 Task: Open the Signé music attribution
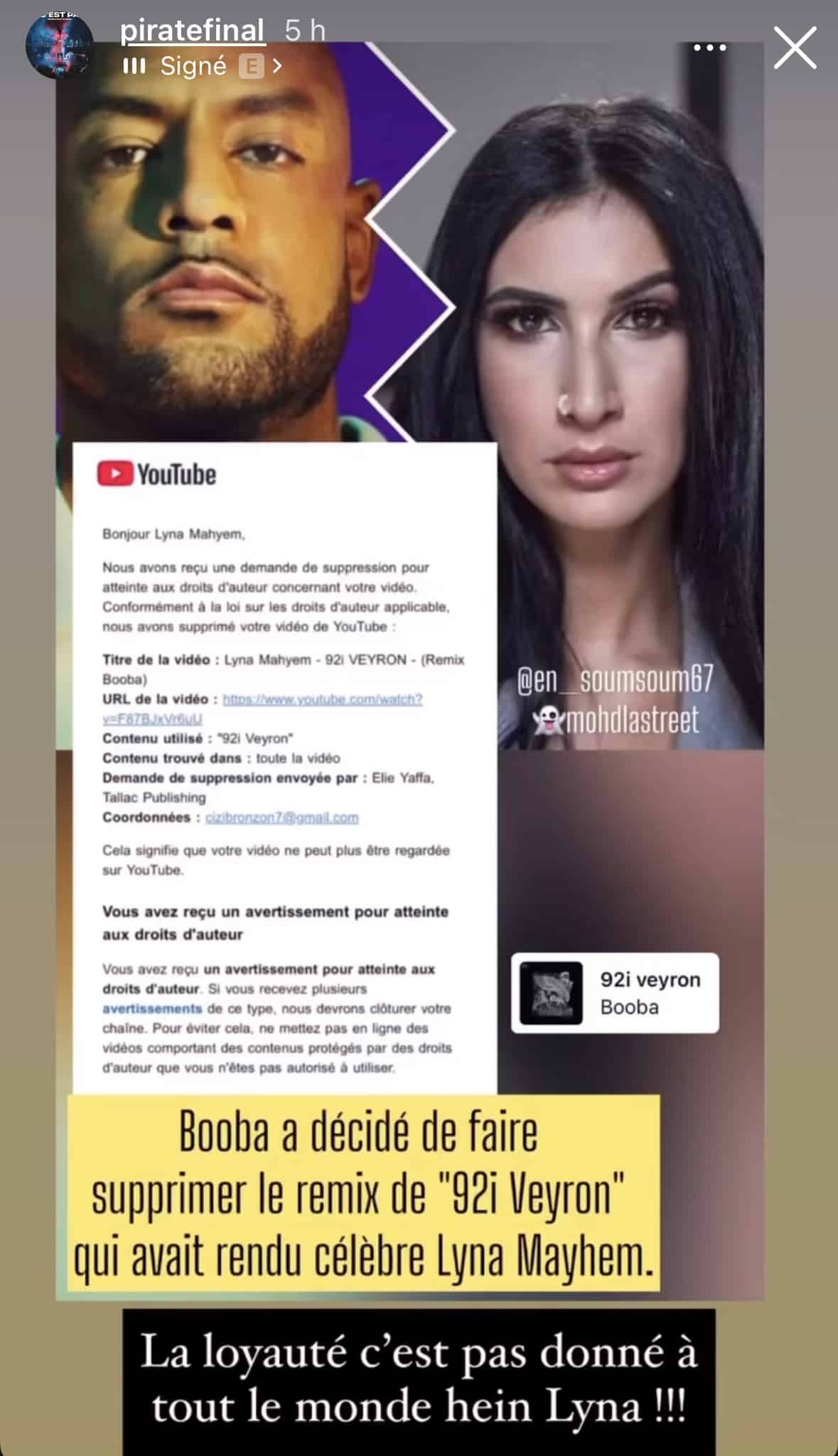click(203, 67)
